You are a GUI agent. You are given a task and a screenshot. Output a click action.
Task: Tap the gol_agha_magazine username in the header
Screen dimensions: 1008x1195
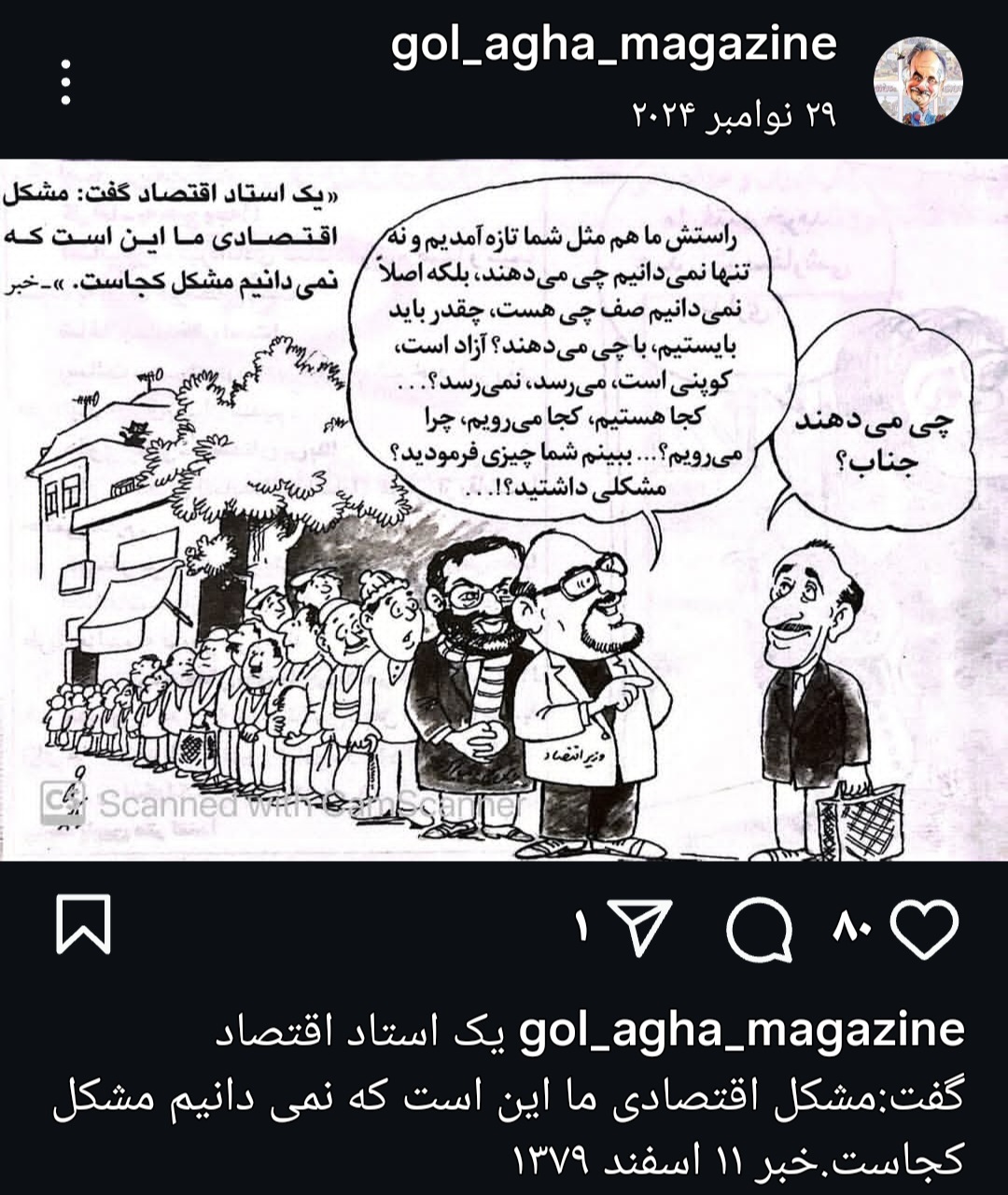click(614, 45)
